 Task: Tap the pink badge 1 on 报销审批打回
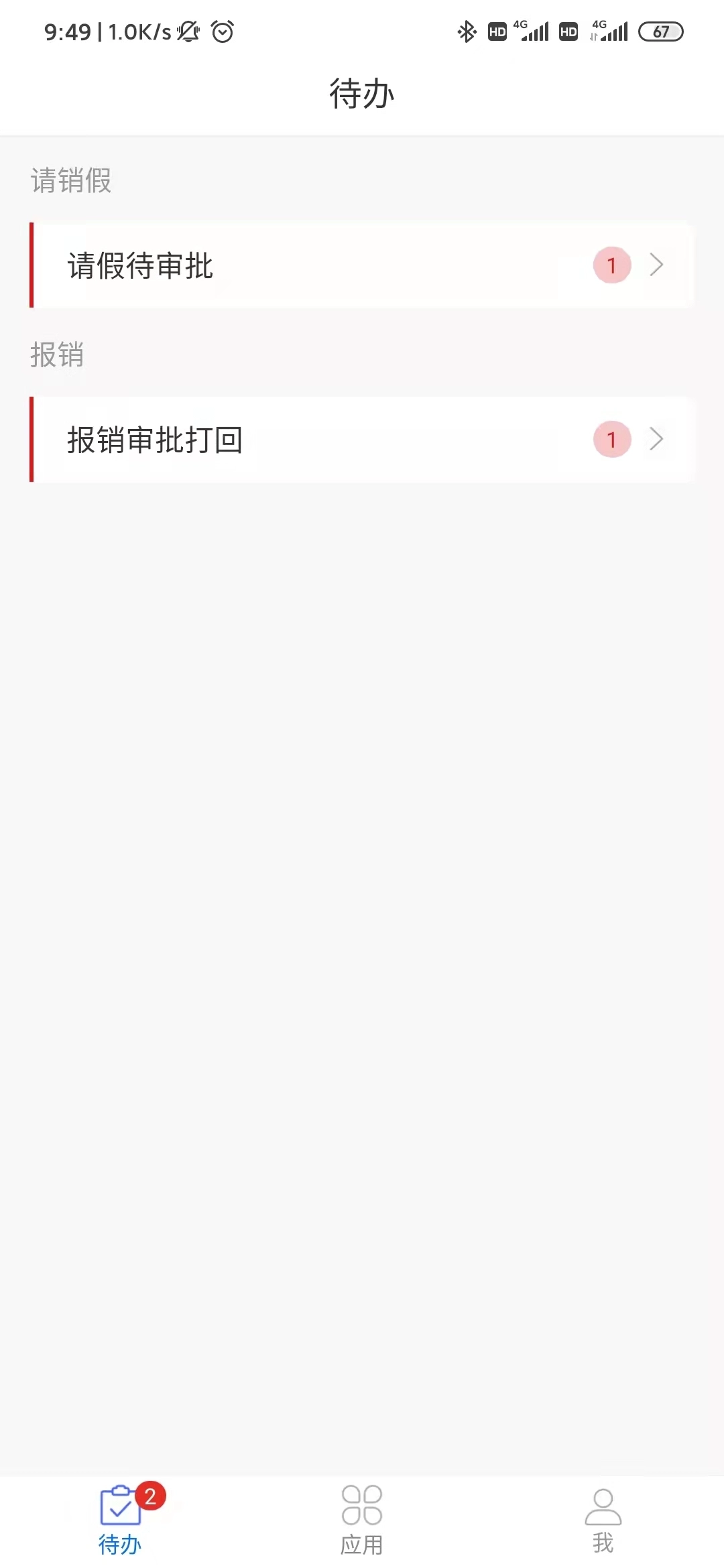tap(611, 440)
